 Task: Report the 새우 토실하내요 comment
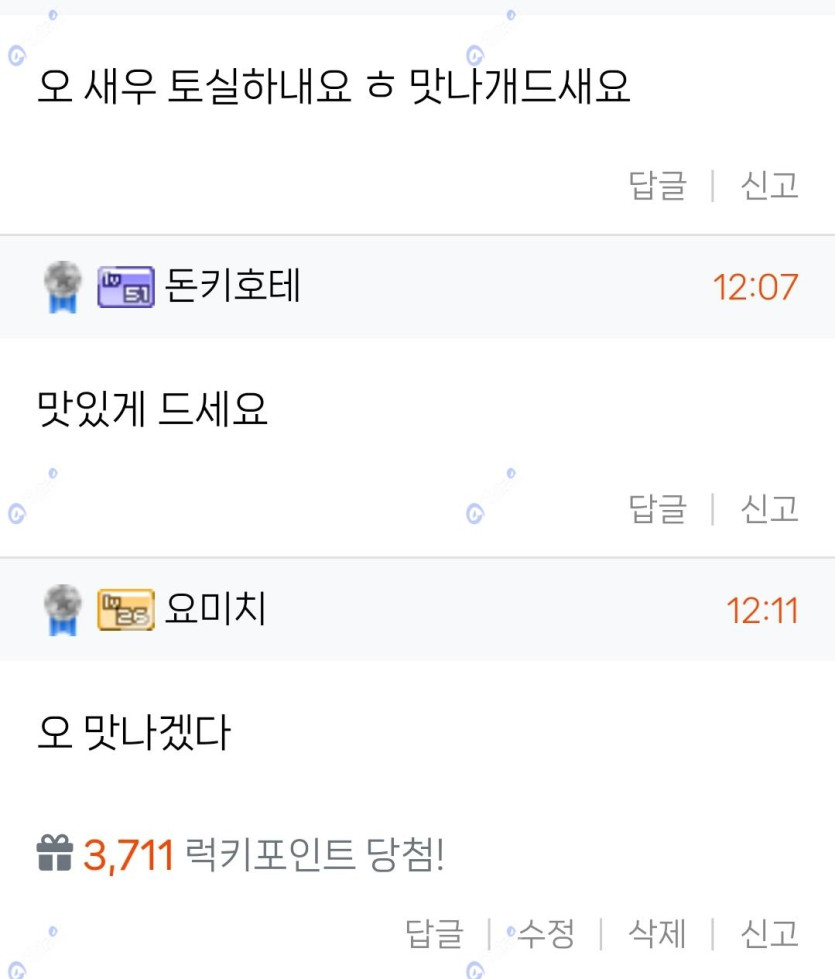coord(769,185)
